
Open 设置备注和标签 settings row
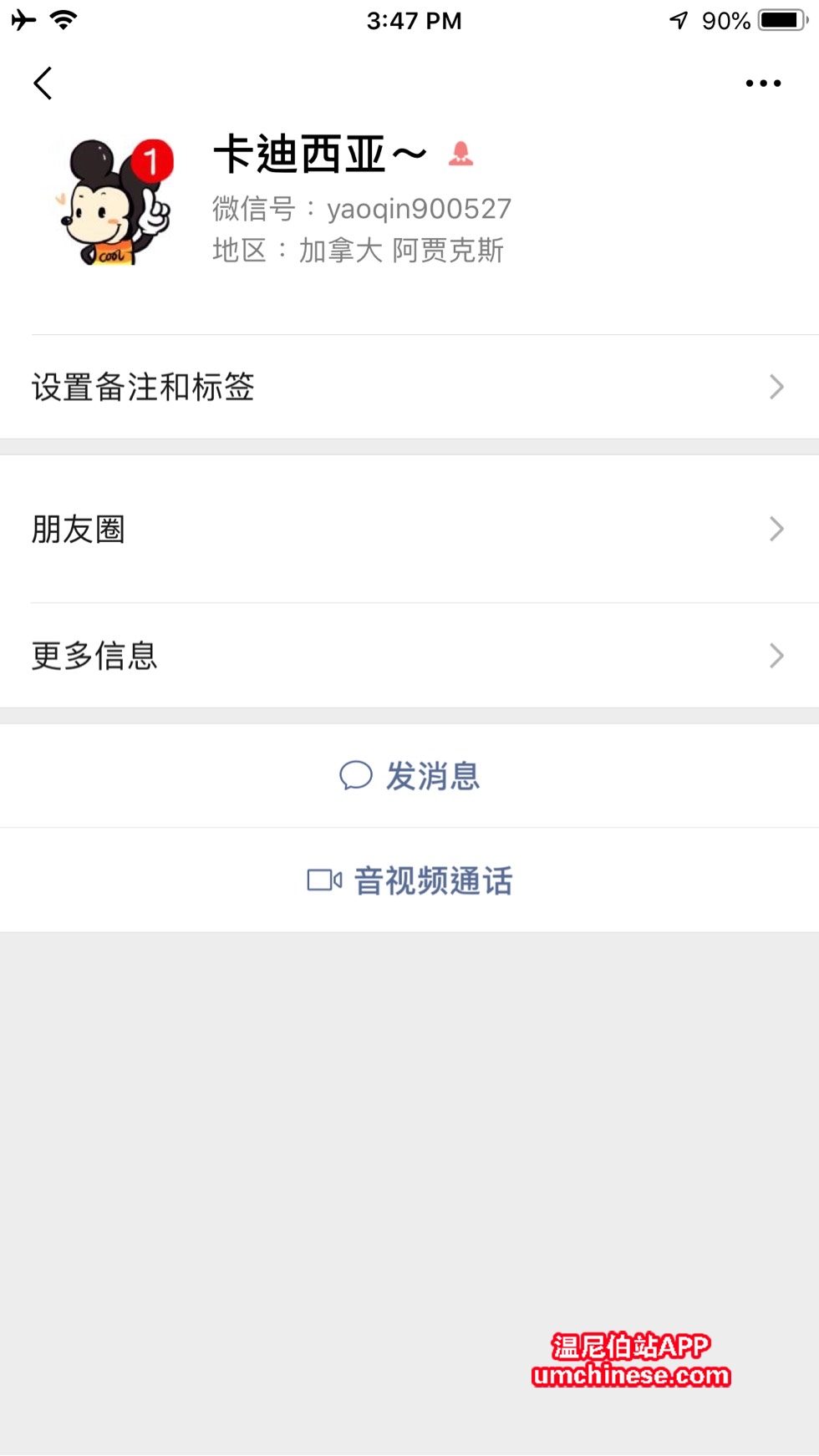(409, 387)
